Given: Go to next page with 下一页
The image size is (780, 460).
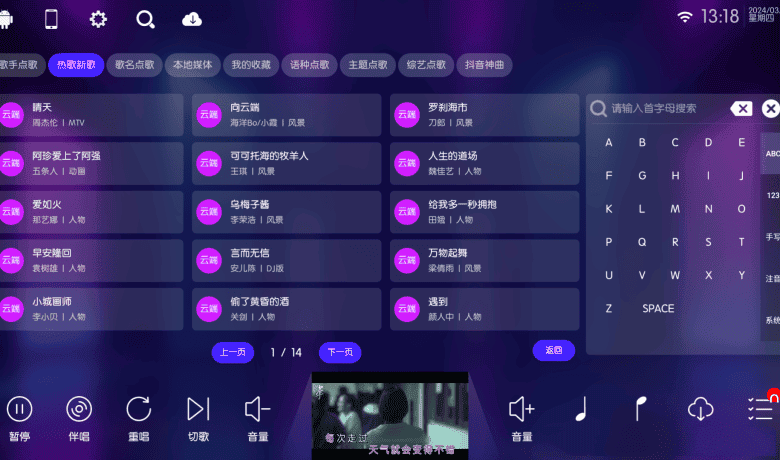Looking at the screenshot, I should pyautogui.click(x=340, y=352).
